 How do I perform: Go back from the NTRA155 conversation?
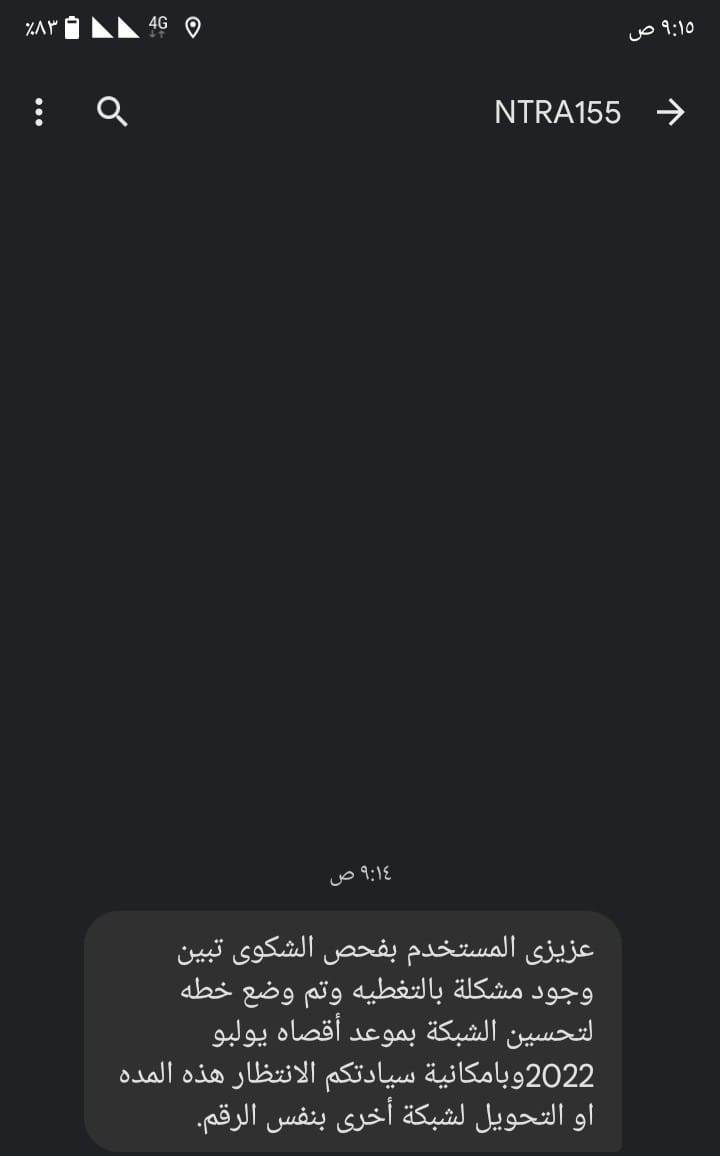(670, 112)
